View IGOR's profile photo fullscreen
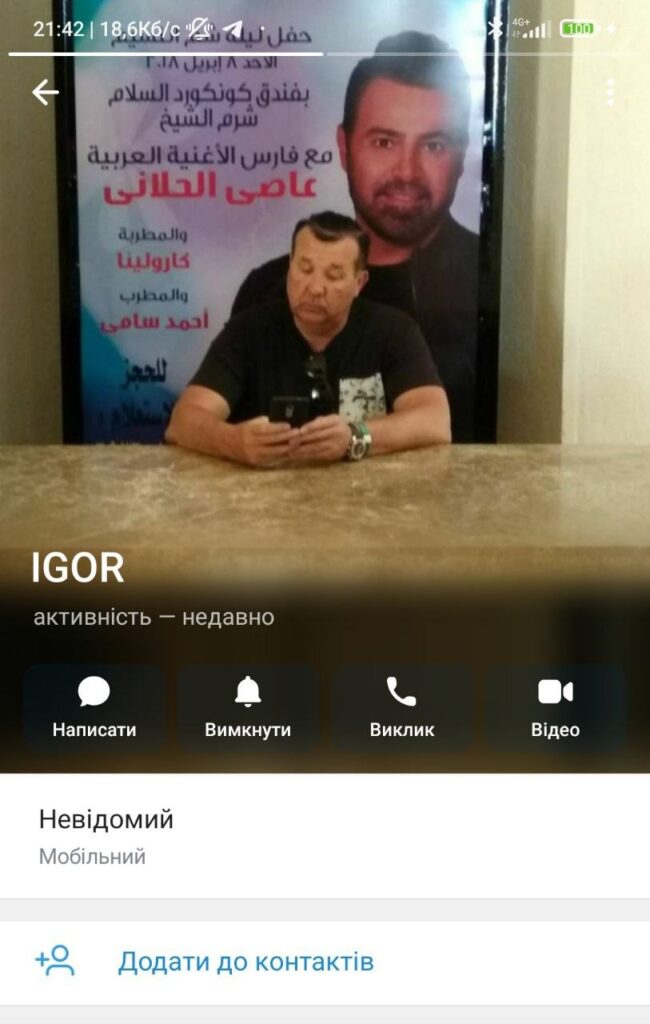This screenshot has width=650, height=1024. [325, 300]
